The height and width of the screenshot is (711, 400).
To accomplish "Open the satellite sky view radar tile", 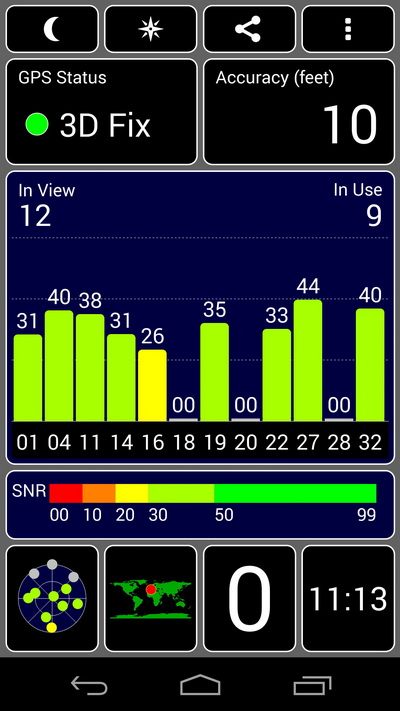I will click(52, 598).
